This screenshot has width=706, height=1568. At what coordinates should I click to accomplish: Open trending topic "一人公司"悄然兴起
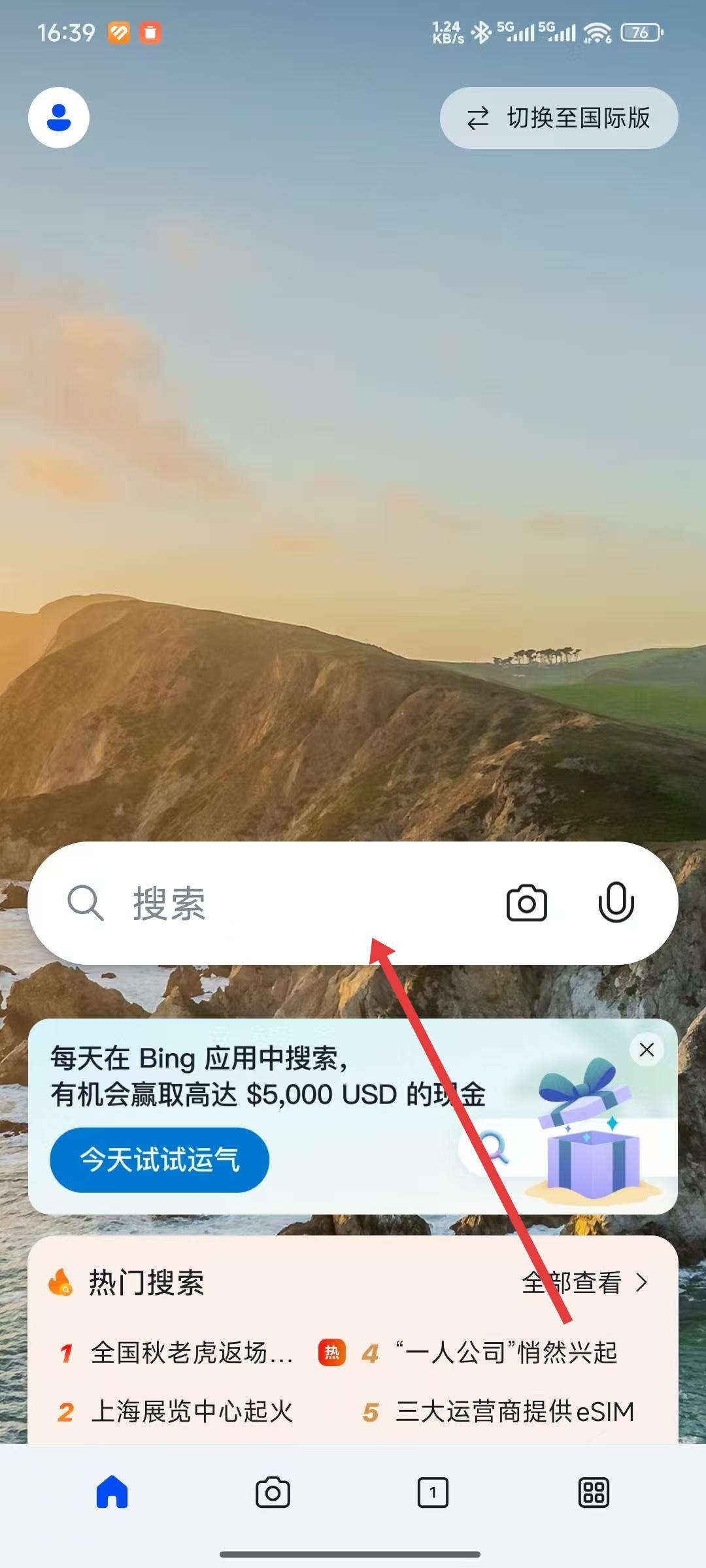507,1353
